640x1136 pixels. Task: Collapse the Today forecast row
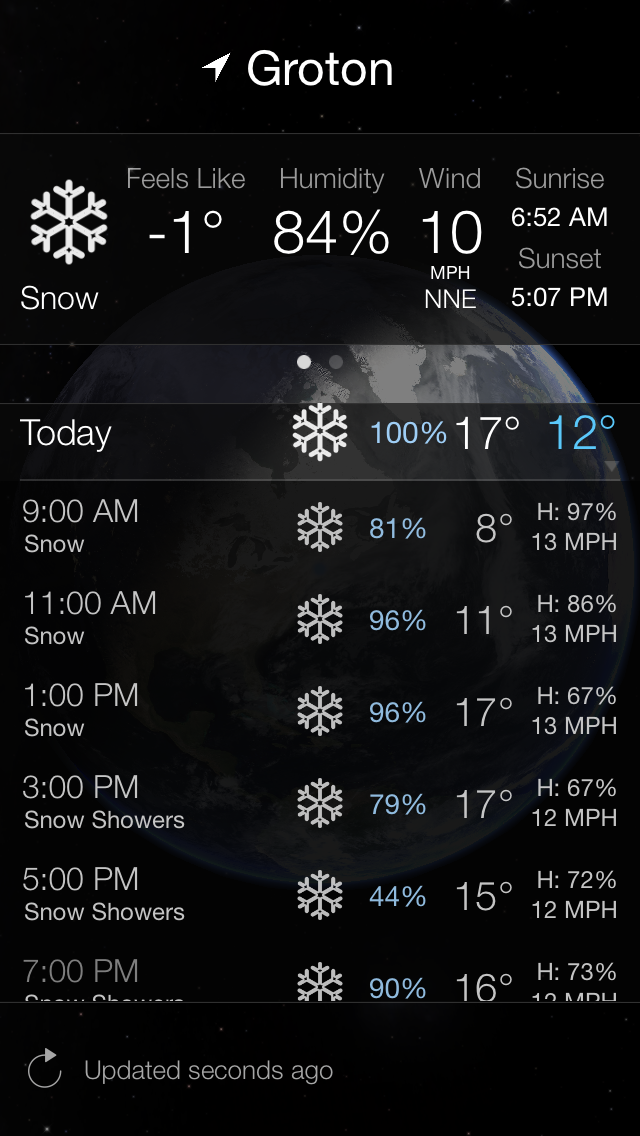click(x=611, y=467)
